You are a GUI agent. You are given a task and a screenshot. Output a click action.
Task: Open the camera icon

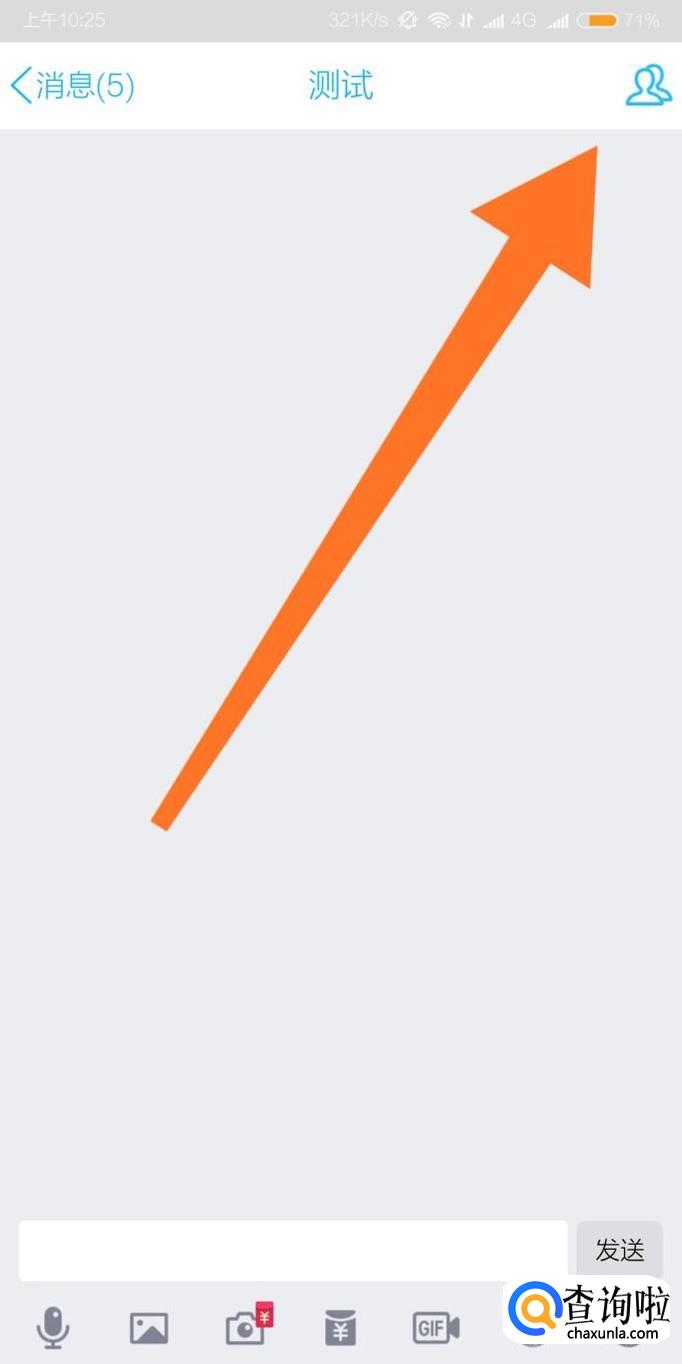click(x=246, y=1327)
